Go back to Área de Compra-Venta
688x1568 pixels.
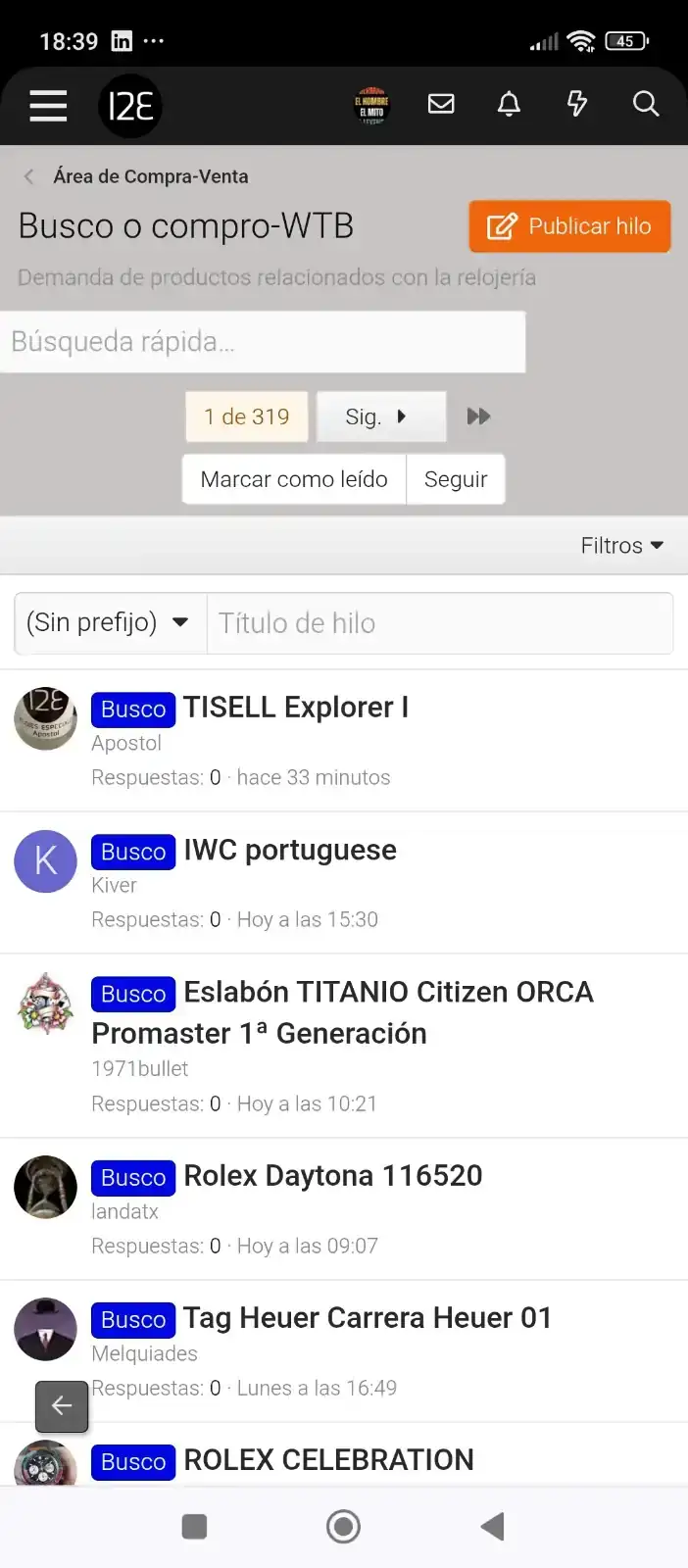click(x=150, y=176)
